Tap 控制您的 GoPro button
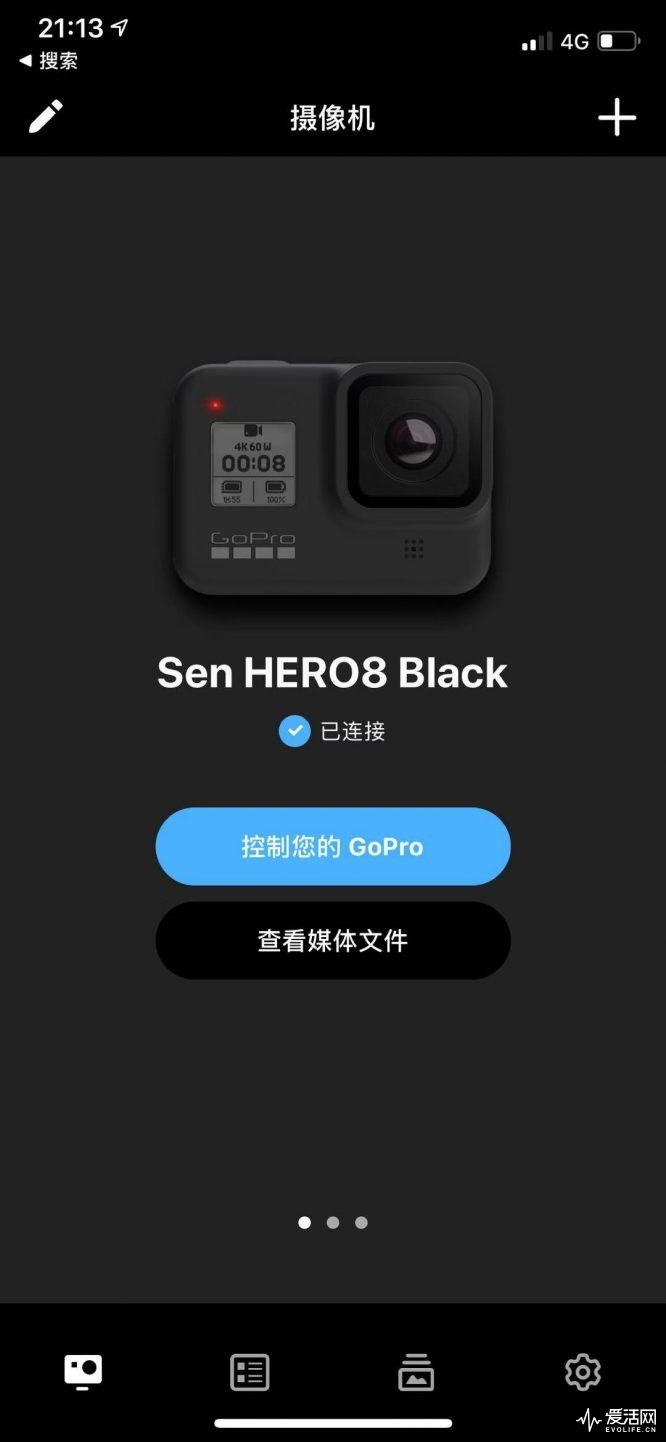Image resolution: width=666 pixels, height=1442 pixels. point(332,847)
